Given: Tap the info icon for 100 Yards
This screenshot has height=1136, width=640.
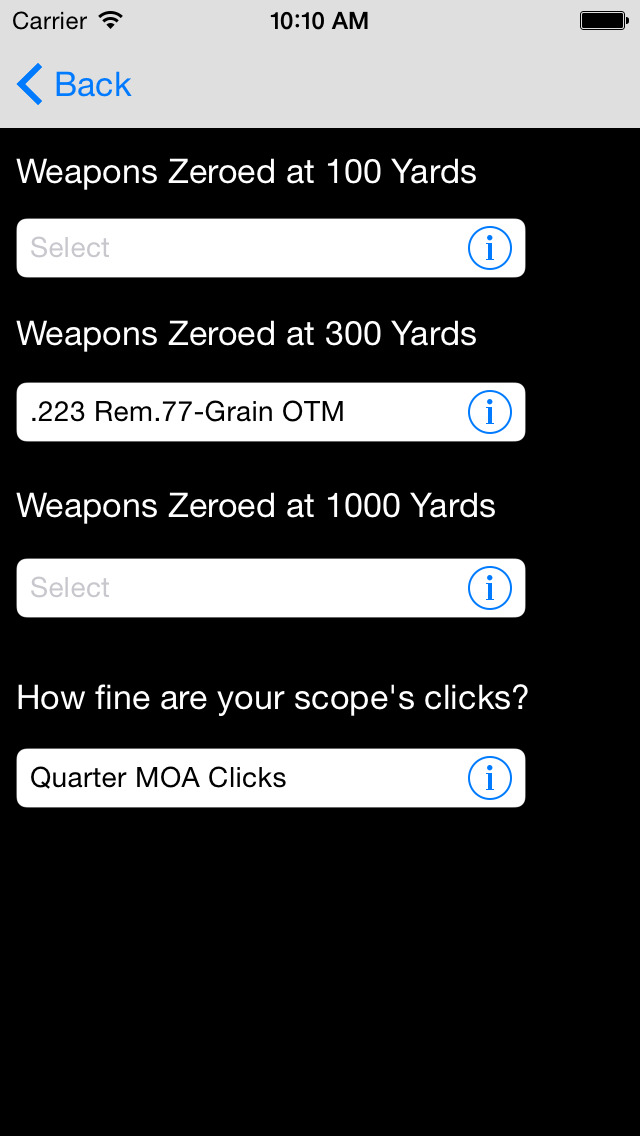Looking at the screenshot, I should [x=490, y=248].
